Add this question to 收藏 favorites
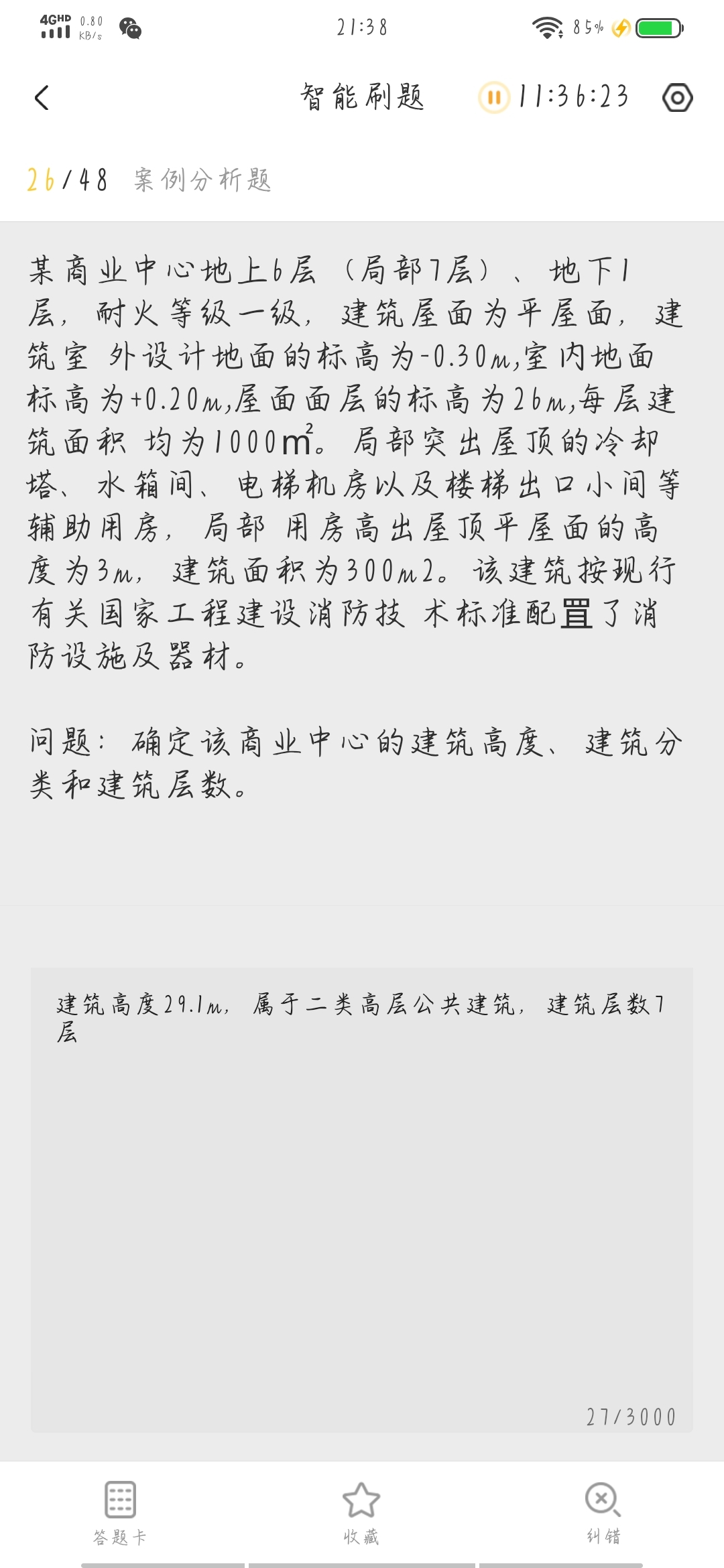724x1568 pixels. [x=361, y=1513]
